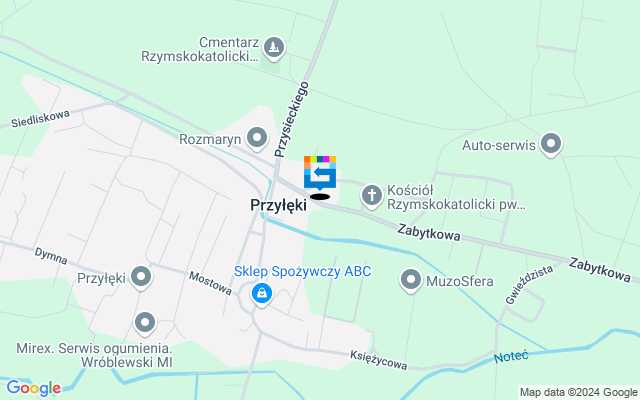This screenshot has width=640, height=400.
Task: Tap the blue arrow marker pin
Action: point(320,174)
